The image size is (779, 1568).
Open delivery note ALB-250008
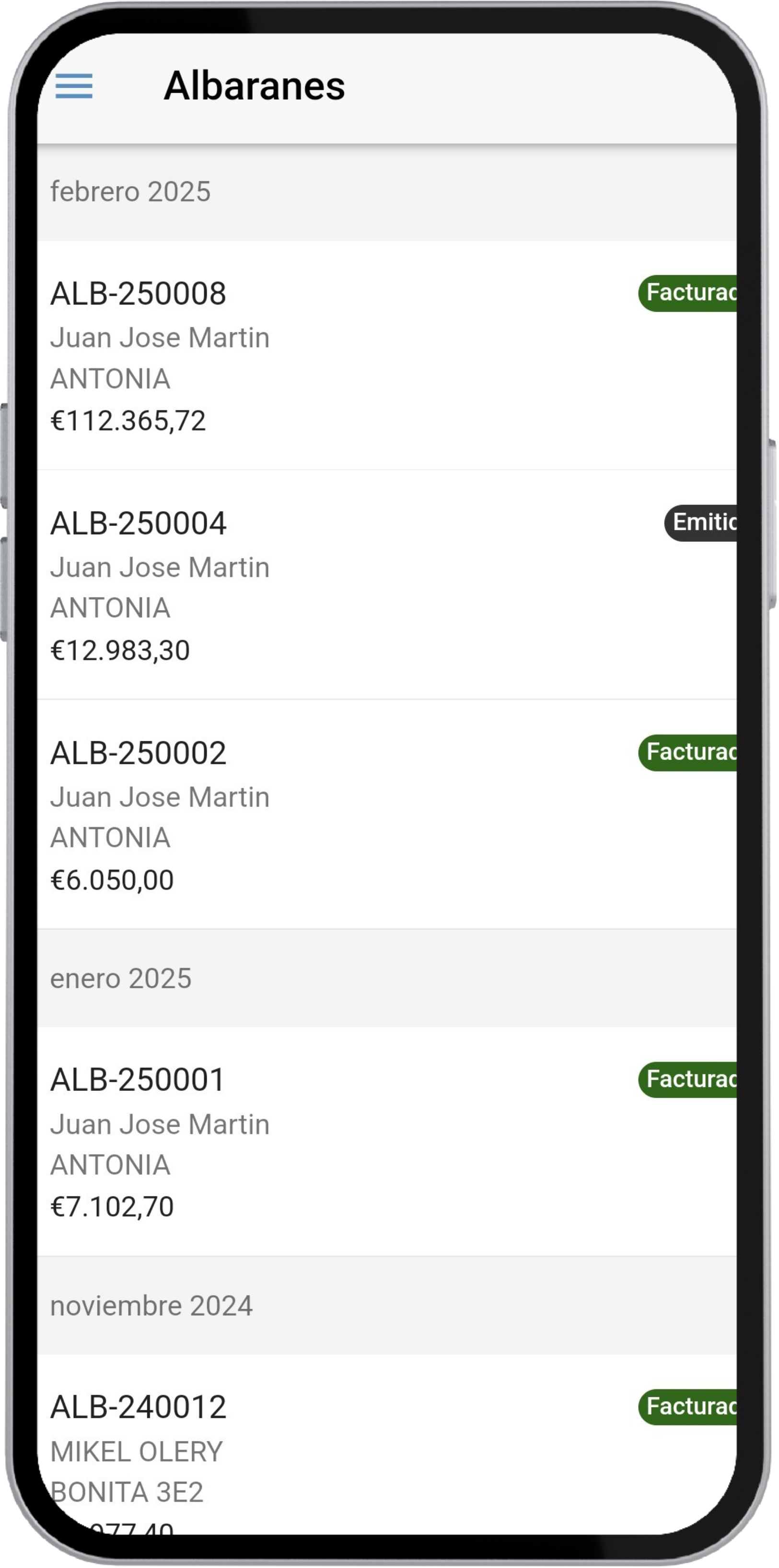coord(387,355)
